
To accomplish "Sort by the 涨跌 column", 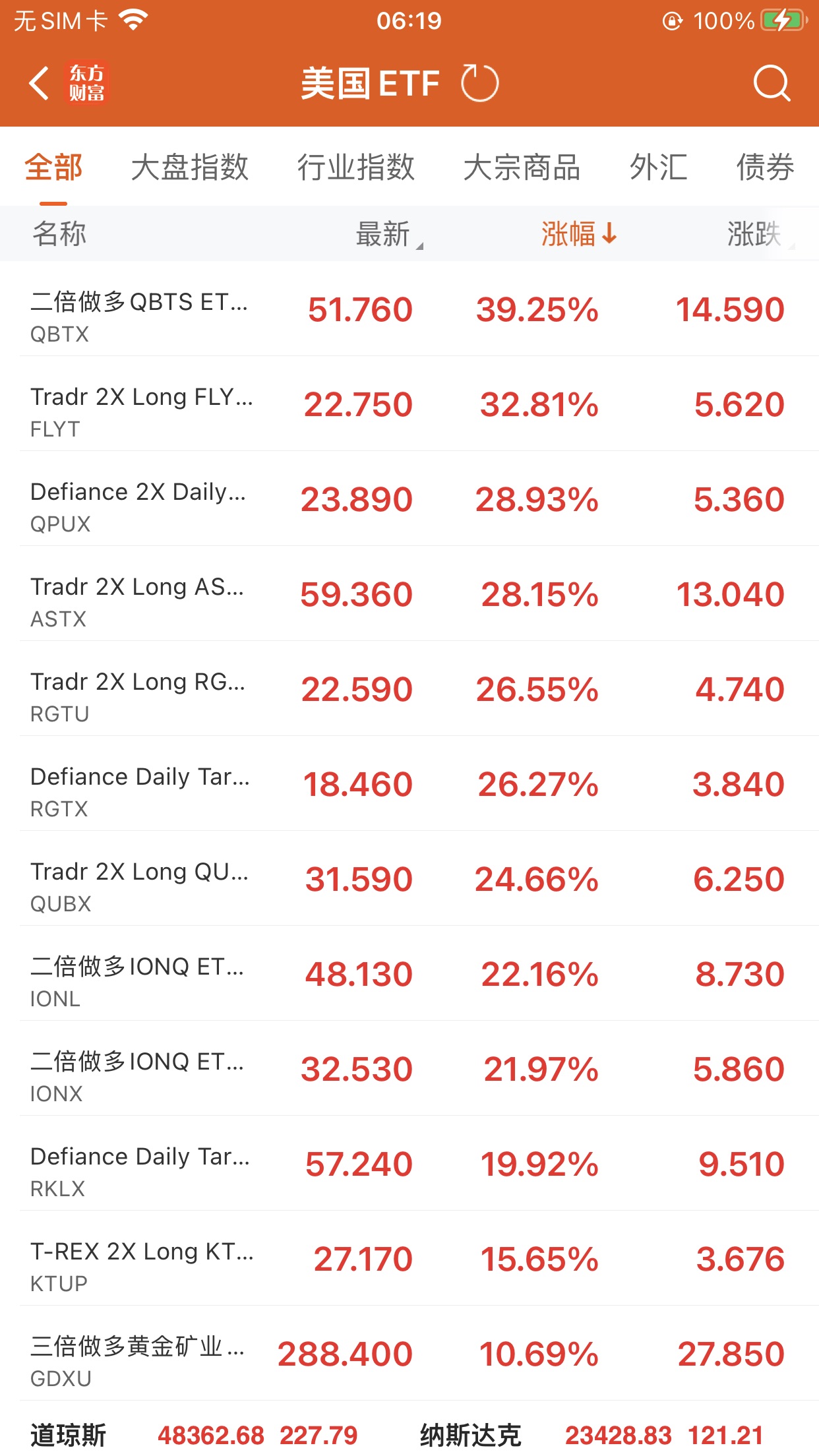I will (x=756, y=234).
